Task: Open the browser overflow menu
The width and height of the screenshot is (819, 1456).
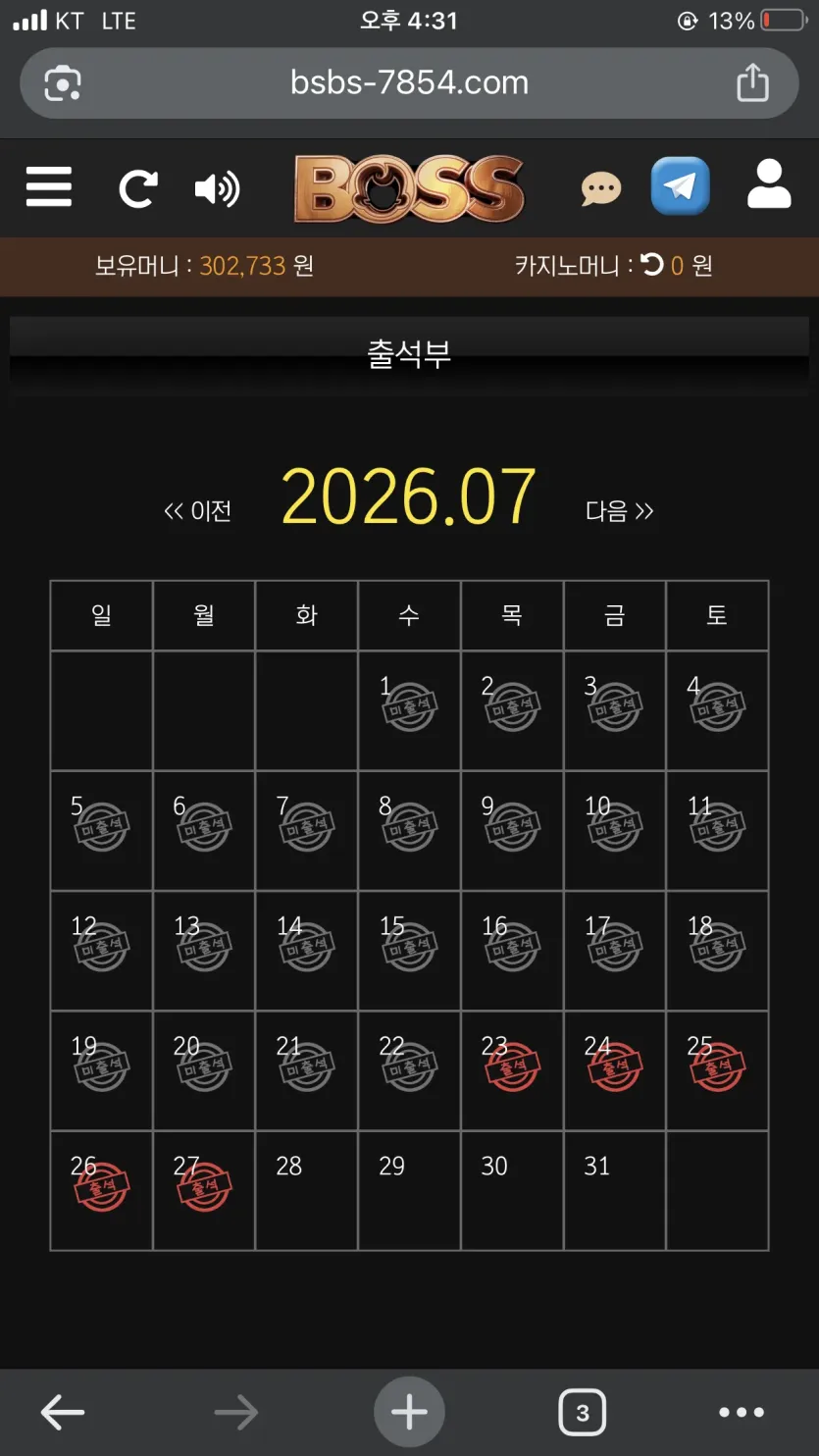Action: coord(742,1413)
